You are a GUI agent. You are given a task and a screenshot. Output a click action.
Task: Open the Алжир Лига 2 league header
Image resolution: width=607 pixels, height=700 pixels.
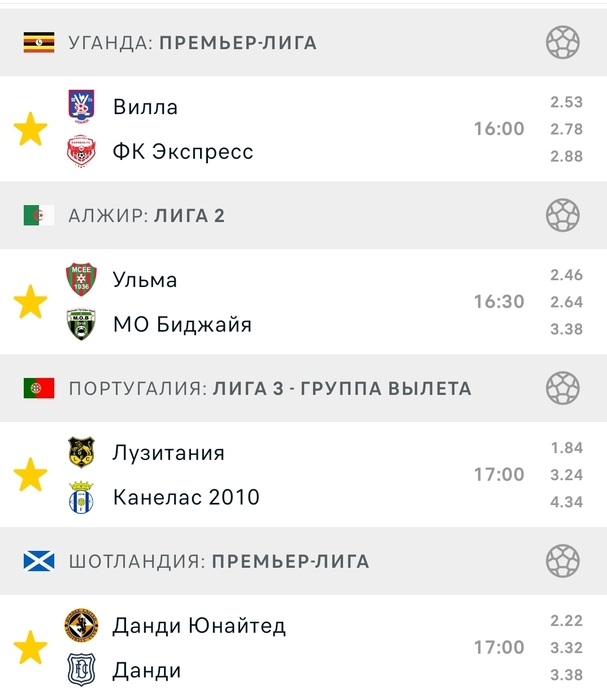146,216
